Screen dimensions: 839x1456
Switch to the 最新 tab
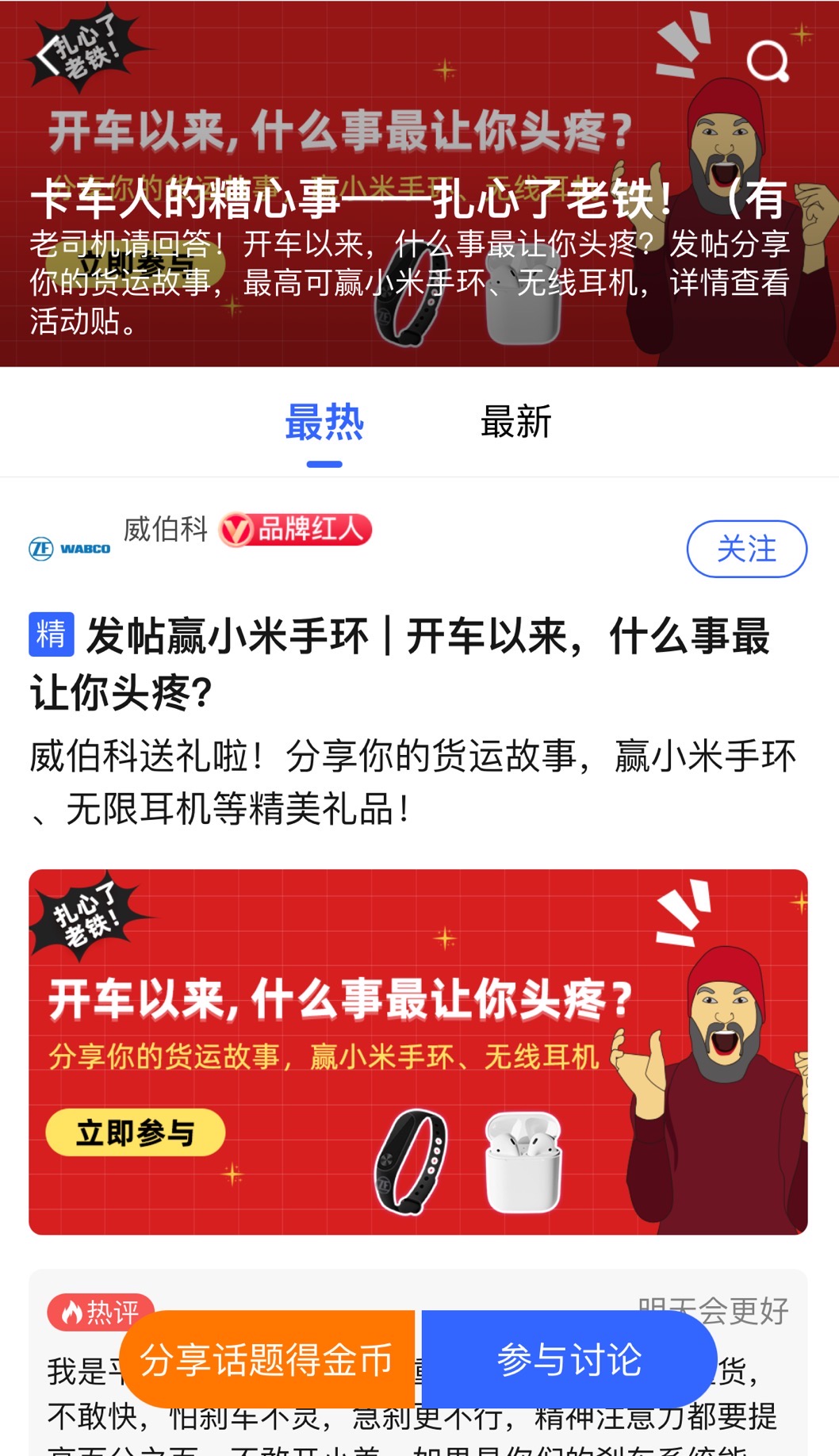click(x=515, y=423)
